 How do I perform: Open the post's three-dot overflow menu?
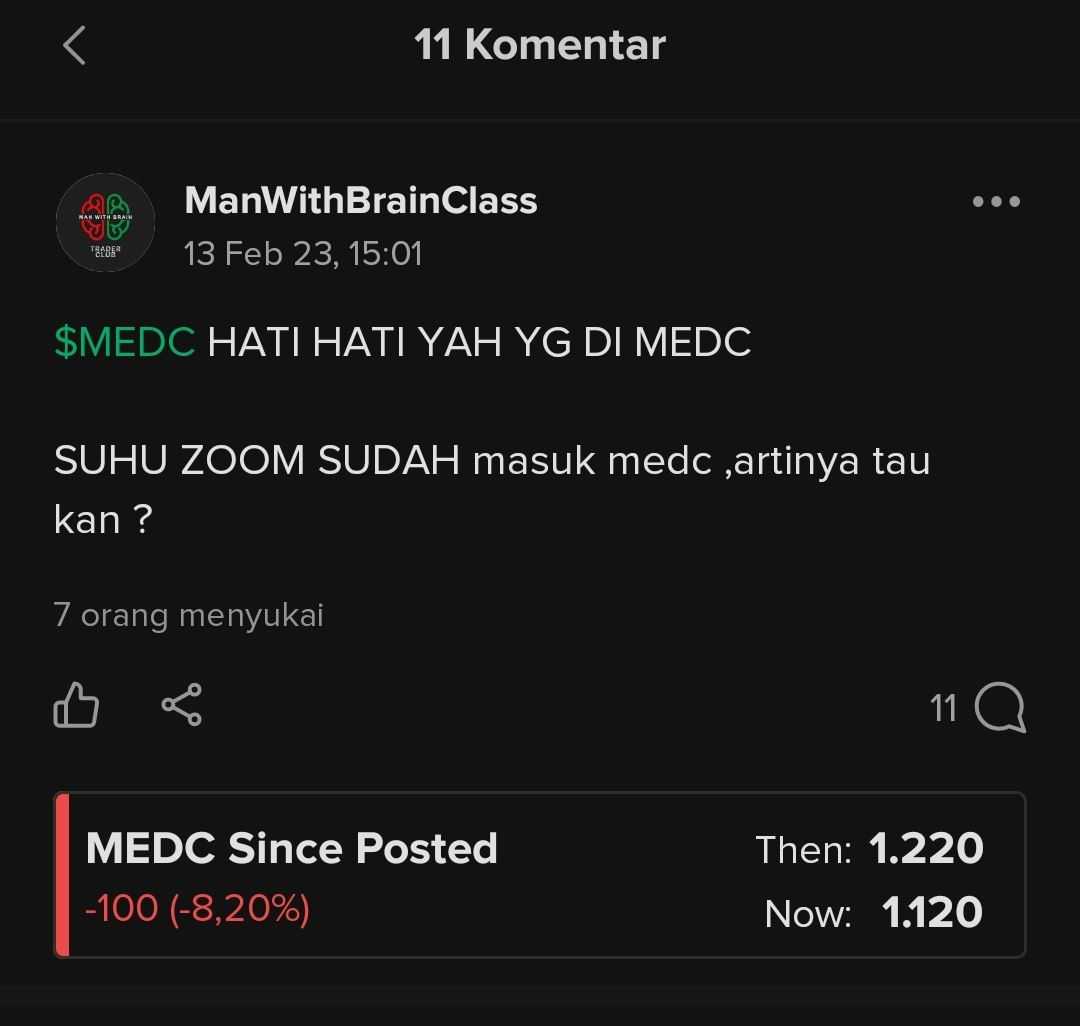(x=996, y=202)
